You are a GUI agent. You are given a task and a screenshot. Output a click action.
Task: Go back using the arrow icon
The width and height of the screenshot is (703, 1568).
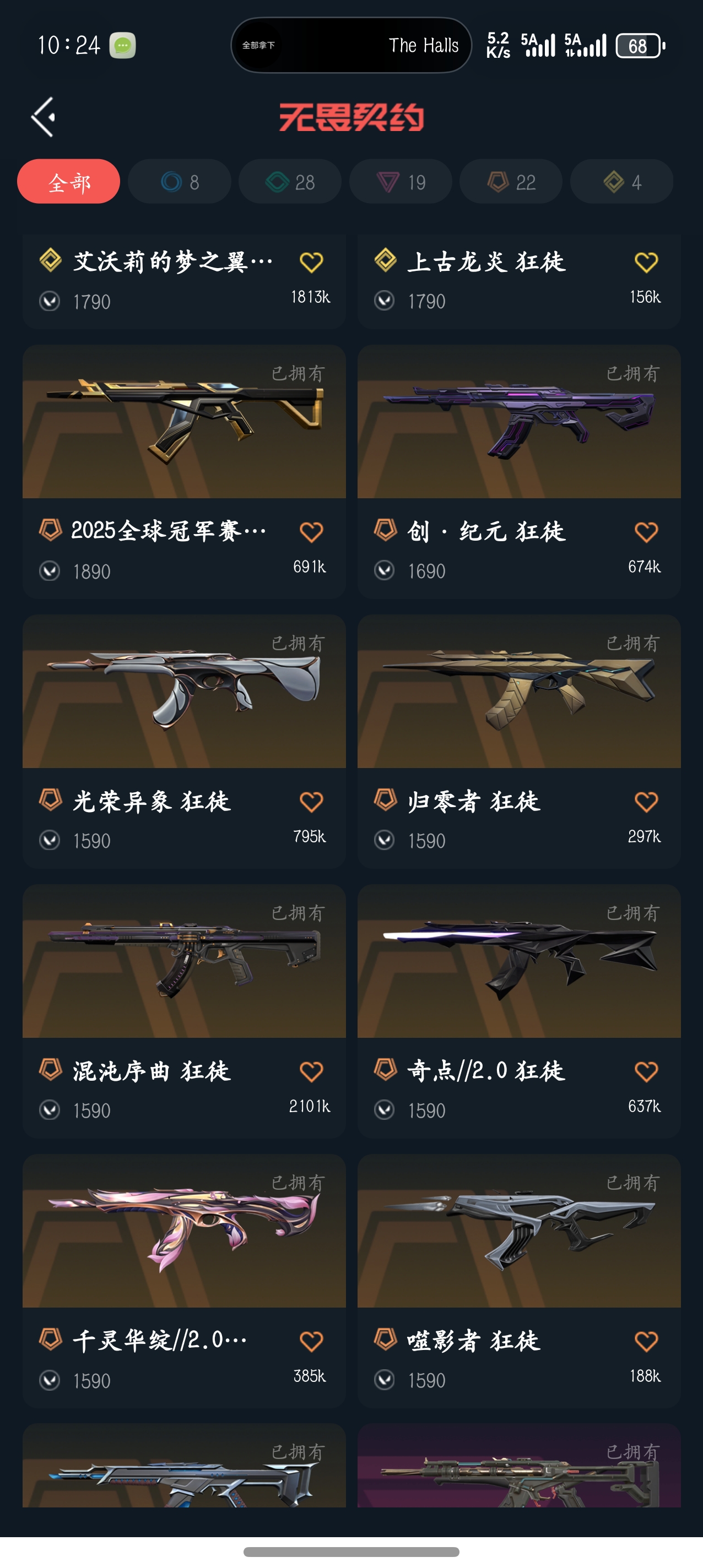pos(44,117)
